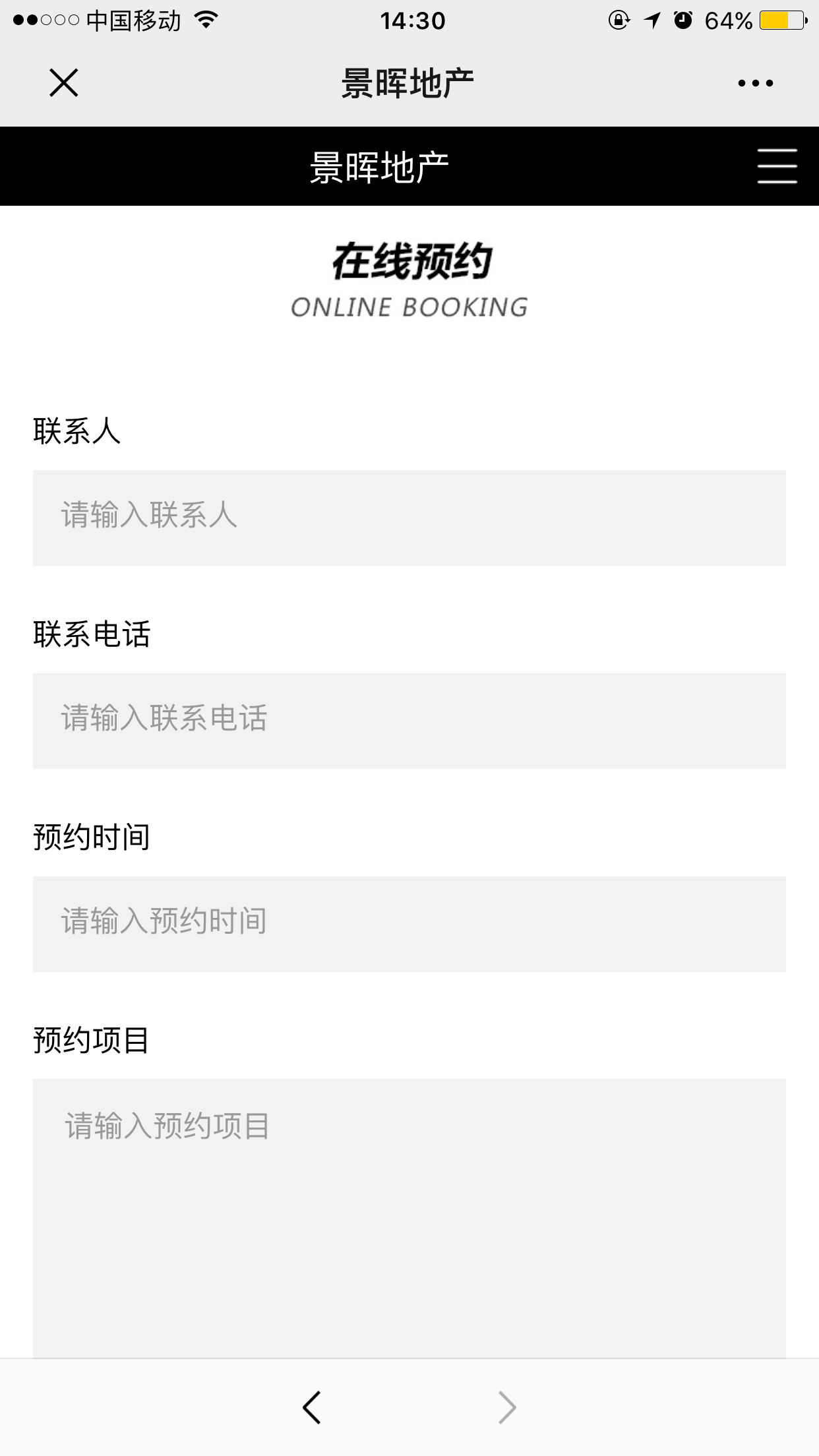Viewport: 819px width, 1456px height.
Task: Tap the 请输入预约时间 booking time field
Action: 409,924
